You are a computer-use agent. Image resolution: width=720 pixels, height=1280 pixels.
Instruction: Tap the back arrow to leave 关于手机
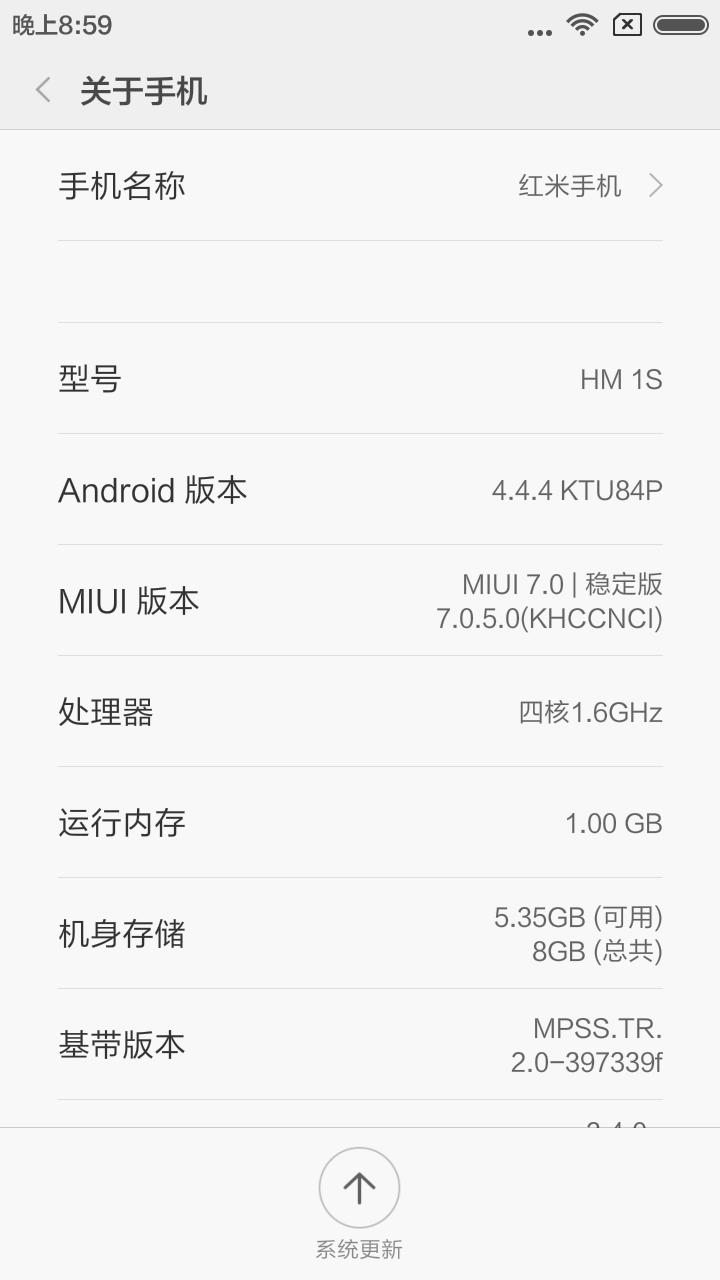41,90
